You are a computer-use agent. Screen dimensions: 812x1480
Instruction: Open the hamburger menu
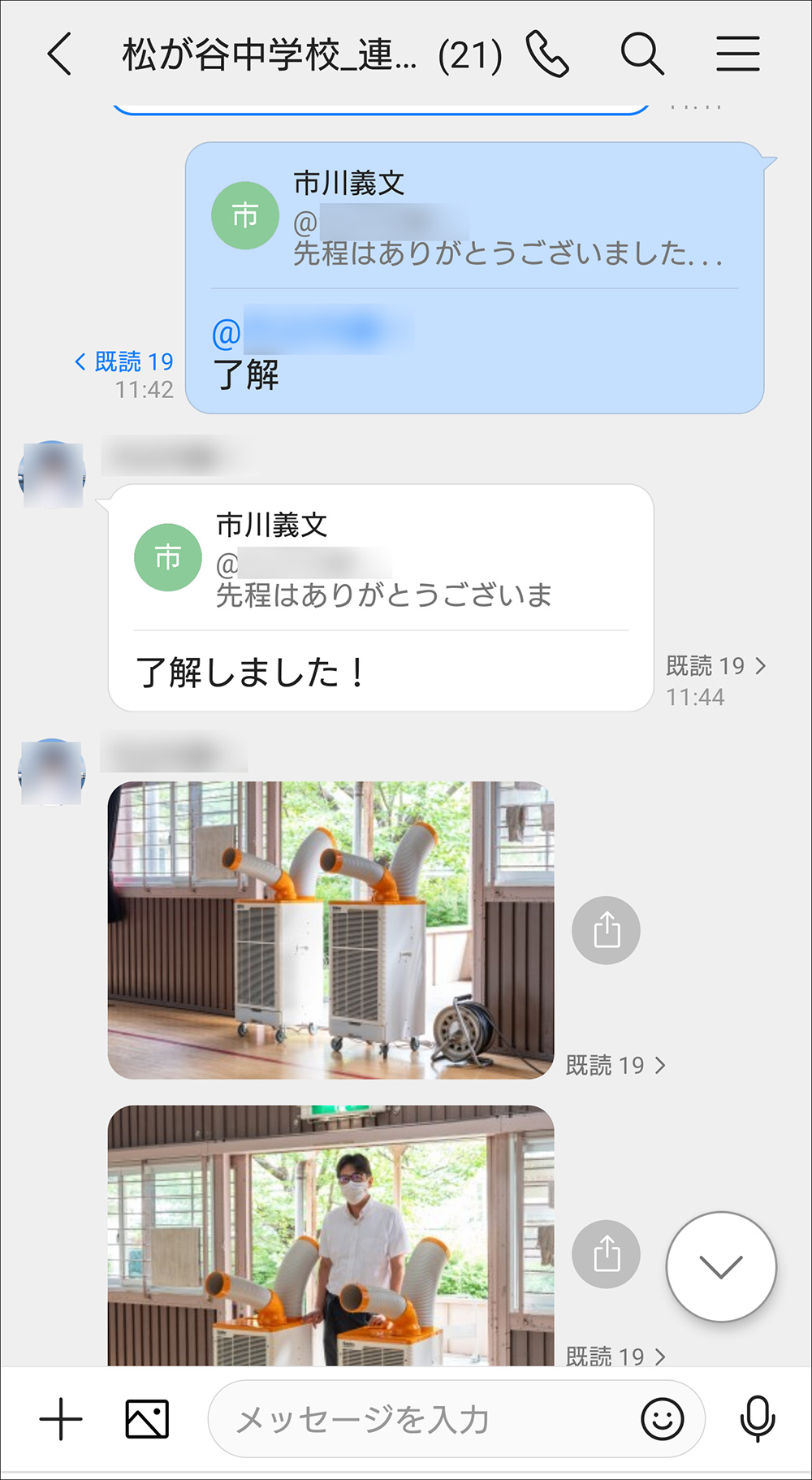tap(737, 54)
